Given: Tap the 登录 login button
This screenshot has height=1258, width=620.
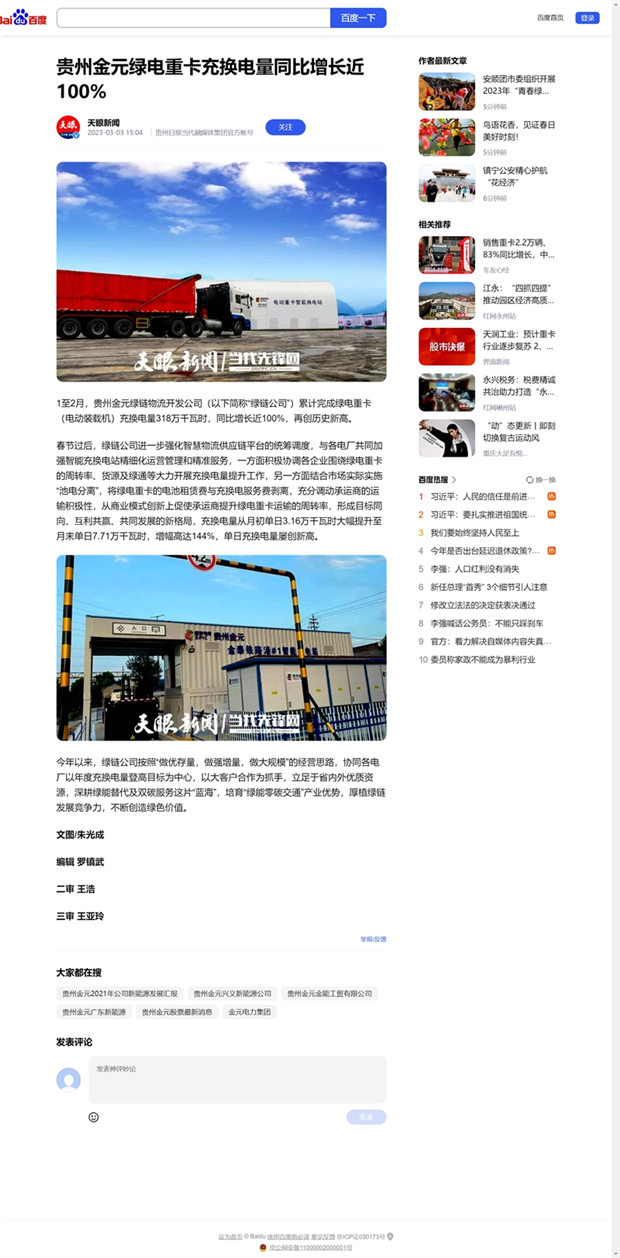Looking at the screenshot, I should click(x=587, y=18).
